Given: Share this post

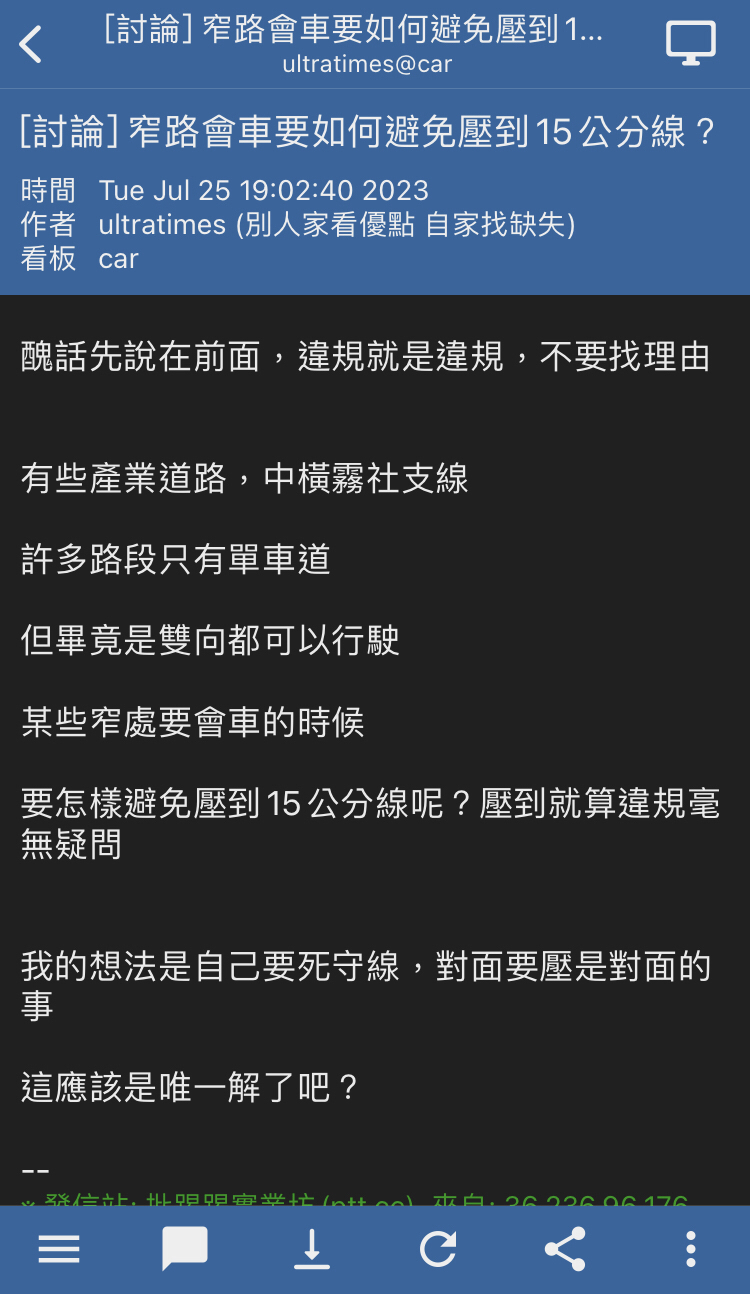Looking at the screenshot, I should (x=565, y=1249).
